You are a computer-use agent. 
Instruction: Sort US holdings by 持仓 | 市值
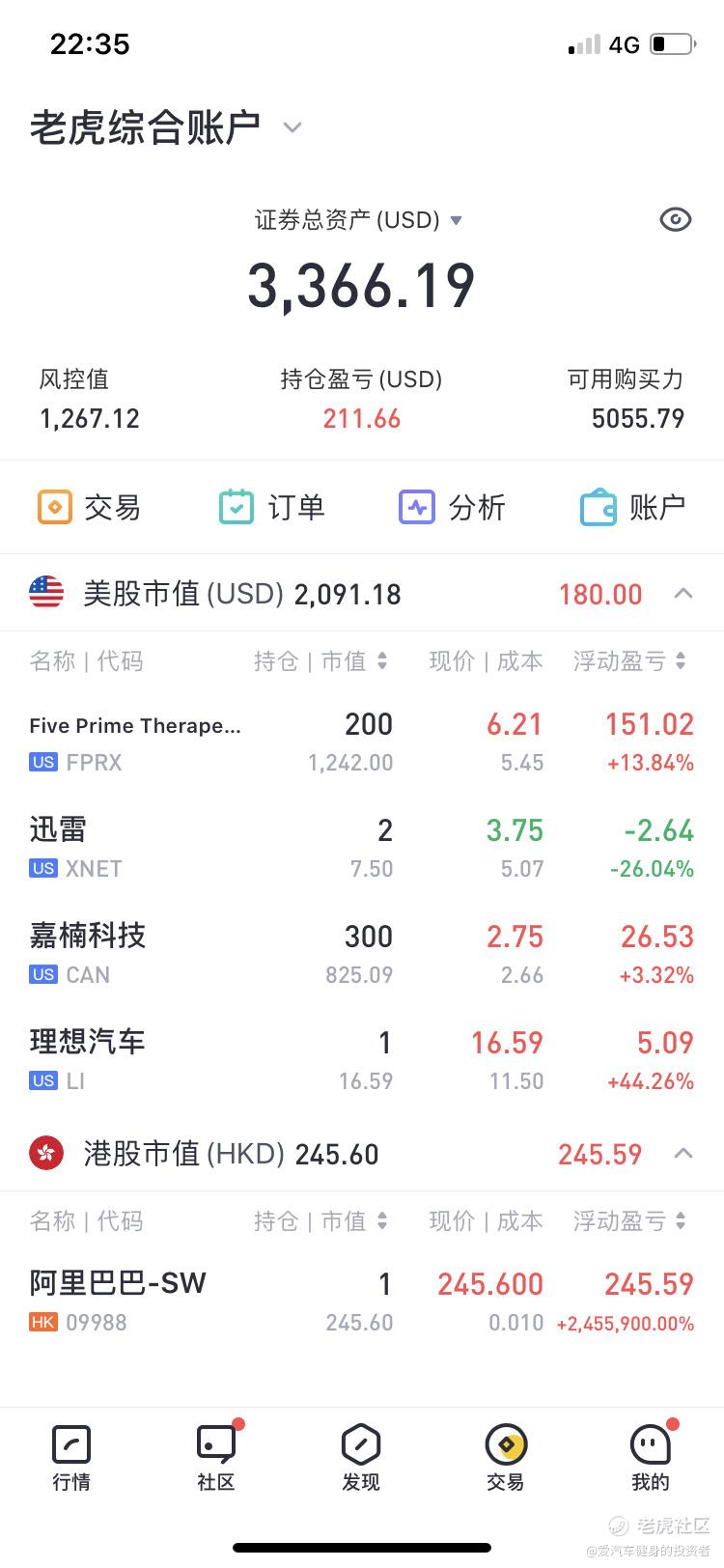point(320,661)
